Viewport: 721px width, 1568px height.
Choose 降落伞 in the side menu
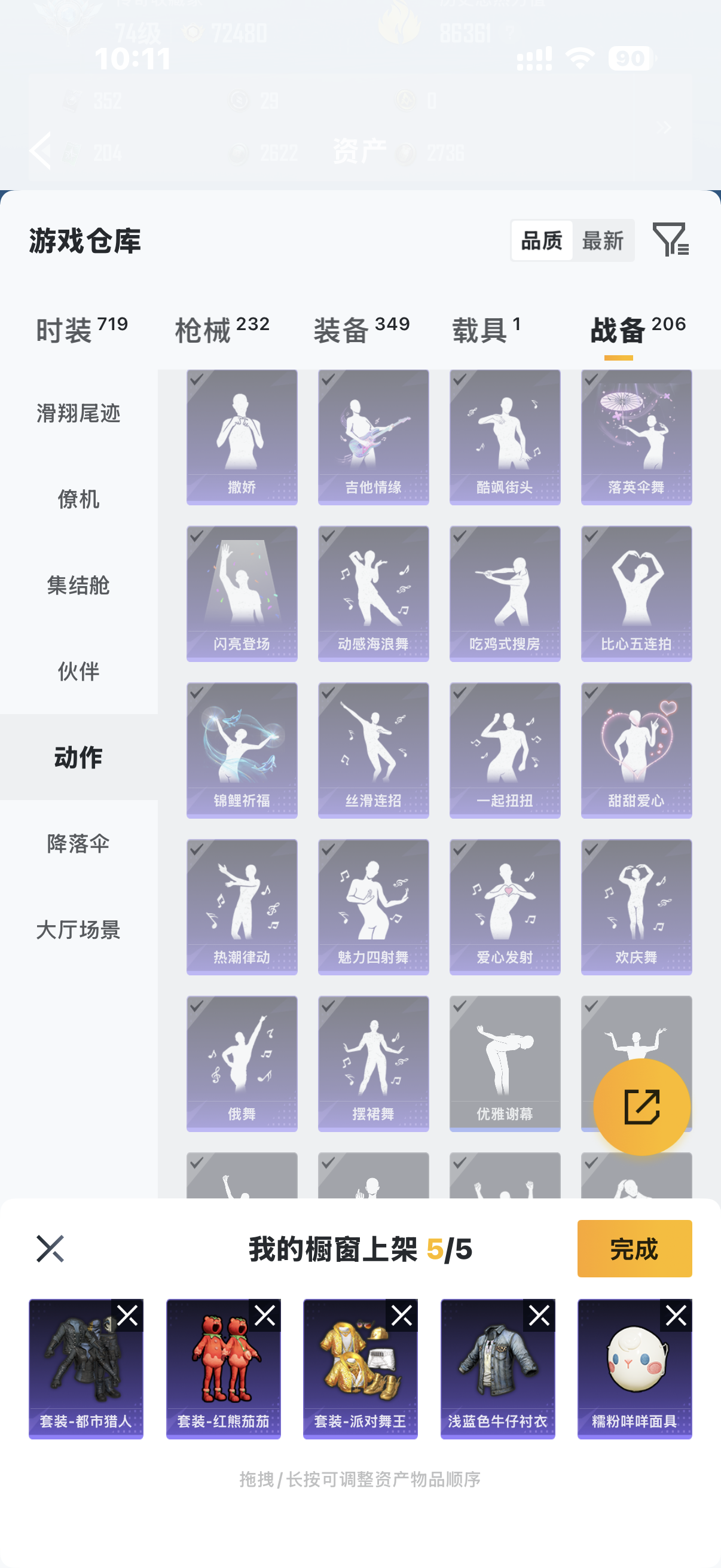coord(78,844)
